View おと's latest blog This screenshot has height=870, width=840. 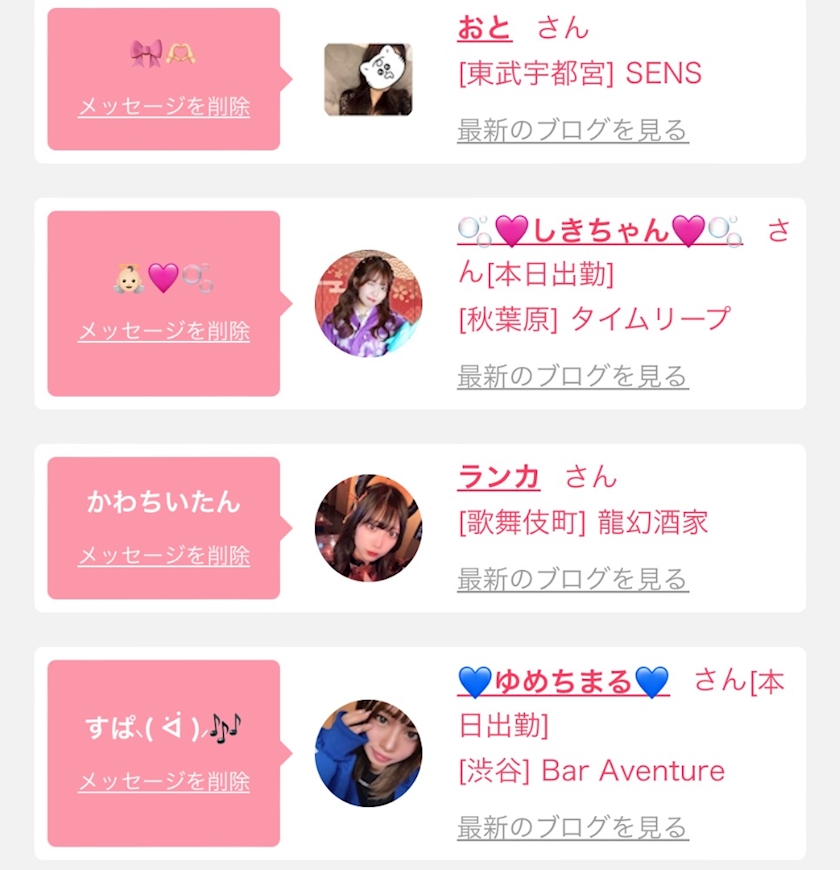[x=572, y=130]
